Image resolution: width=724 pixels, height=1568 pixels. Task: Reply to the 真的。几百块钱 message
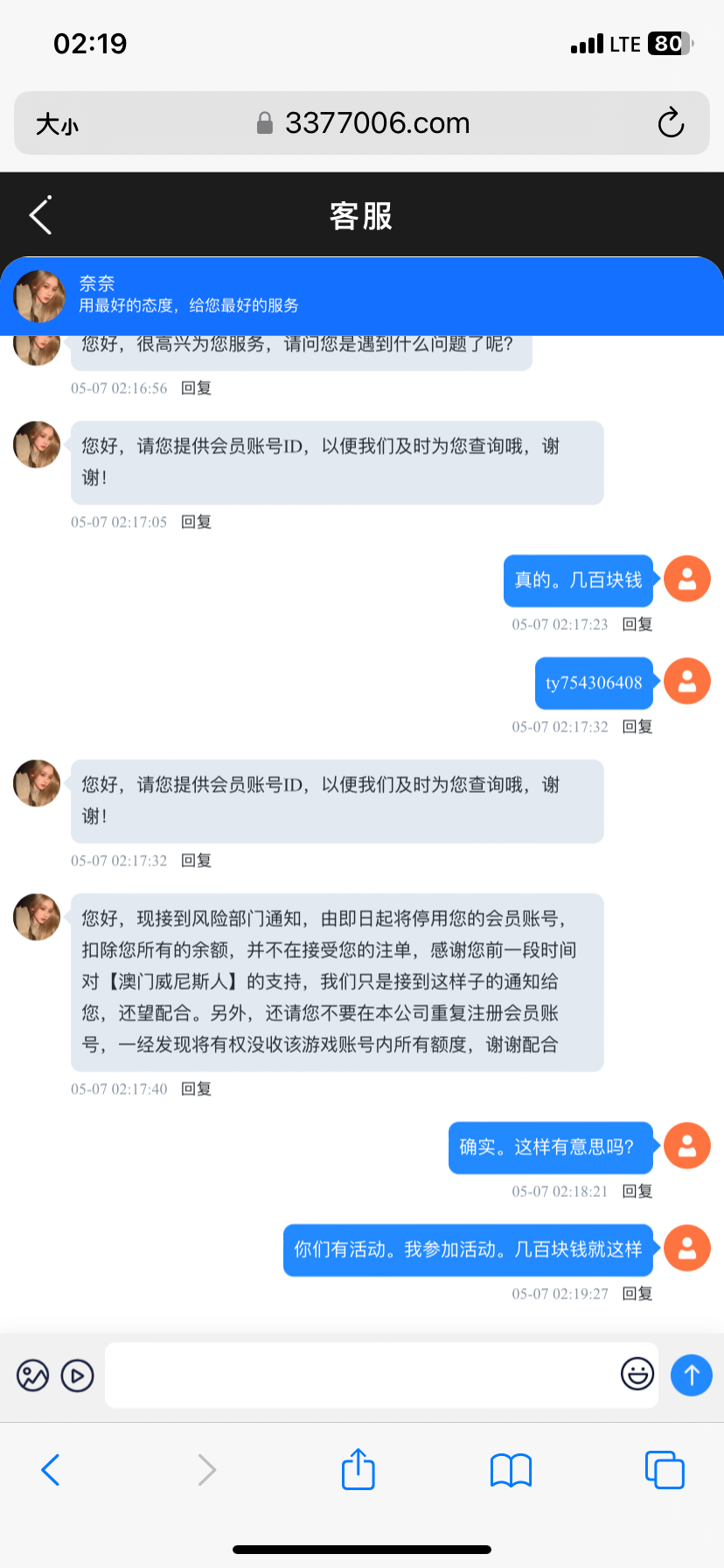(x=637, y=624)
